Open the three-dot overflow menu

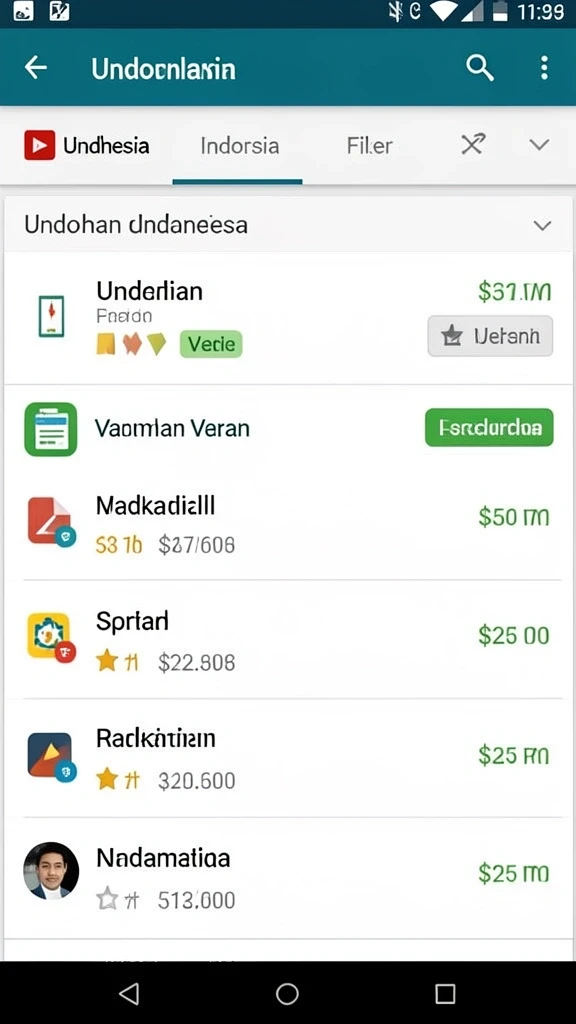[x=544, y=67]
